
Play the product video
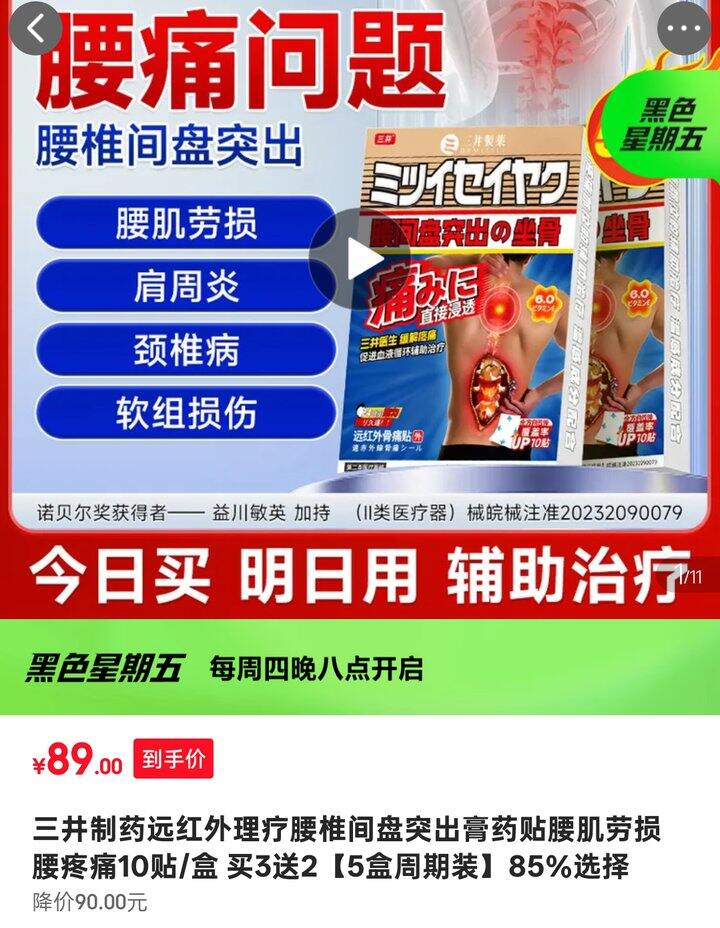click(359, 258)
